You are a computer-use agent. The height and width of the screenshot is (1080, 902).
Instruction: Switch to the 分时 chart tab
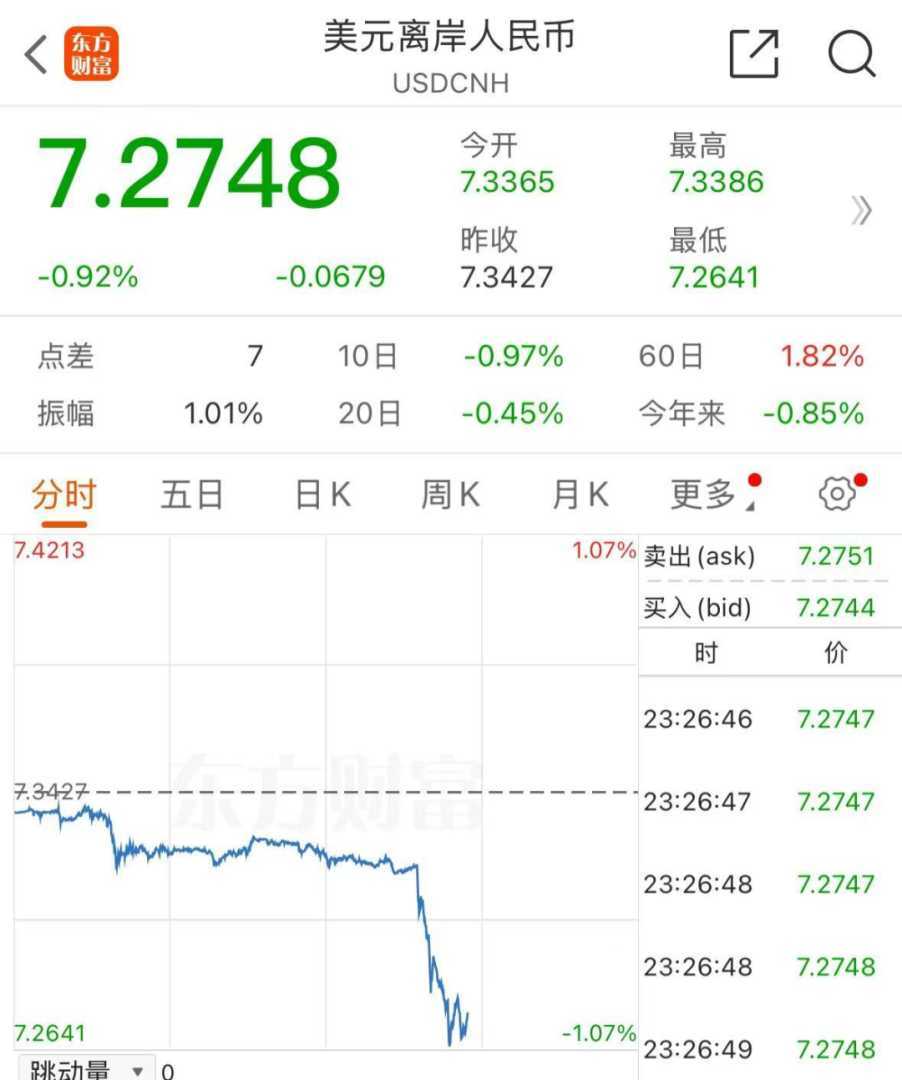[x=63, y=495]
